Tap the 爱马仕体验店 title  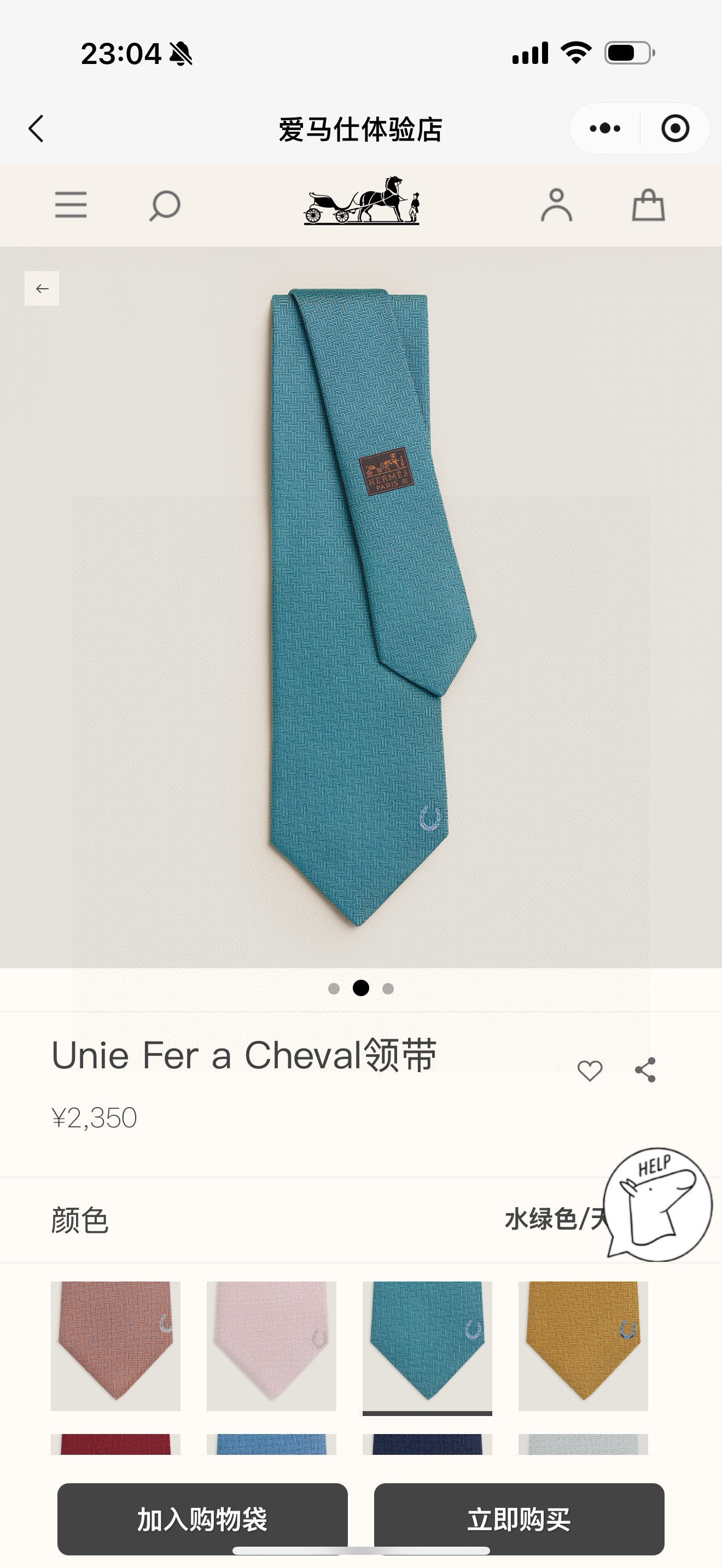(361, 128)
